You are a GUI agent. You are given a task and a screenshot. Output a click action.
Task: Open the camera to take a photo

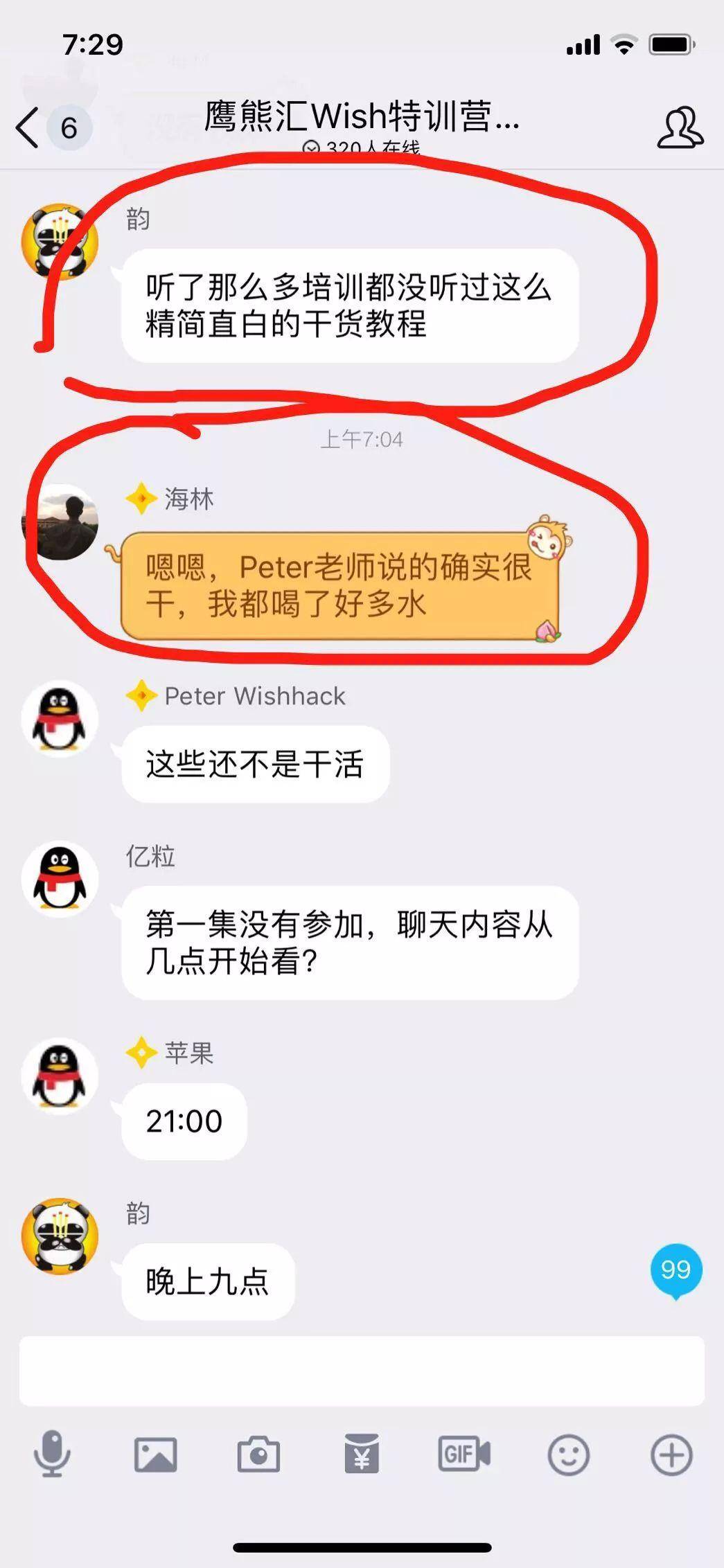pyautogui.click(x=258, y=1454)
